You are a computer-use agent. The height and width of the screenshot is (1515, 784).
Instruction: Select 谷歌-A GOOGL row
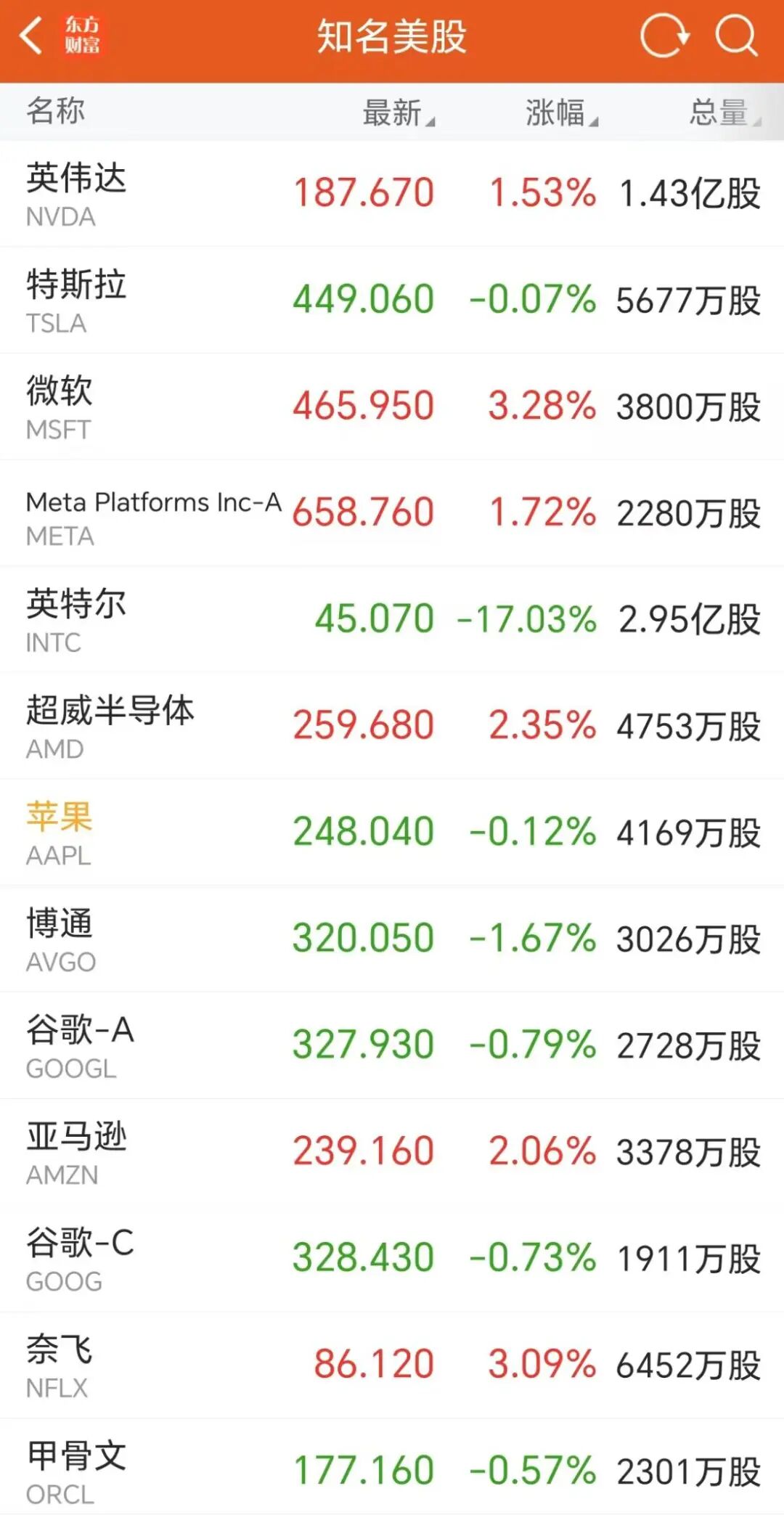[392, 1045]
